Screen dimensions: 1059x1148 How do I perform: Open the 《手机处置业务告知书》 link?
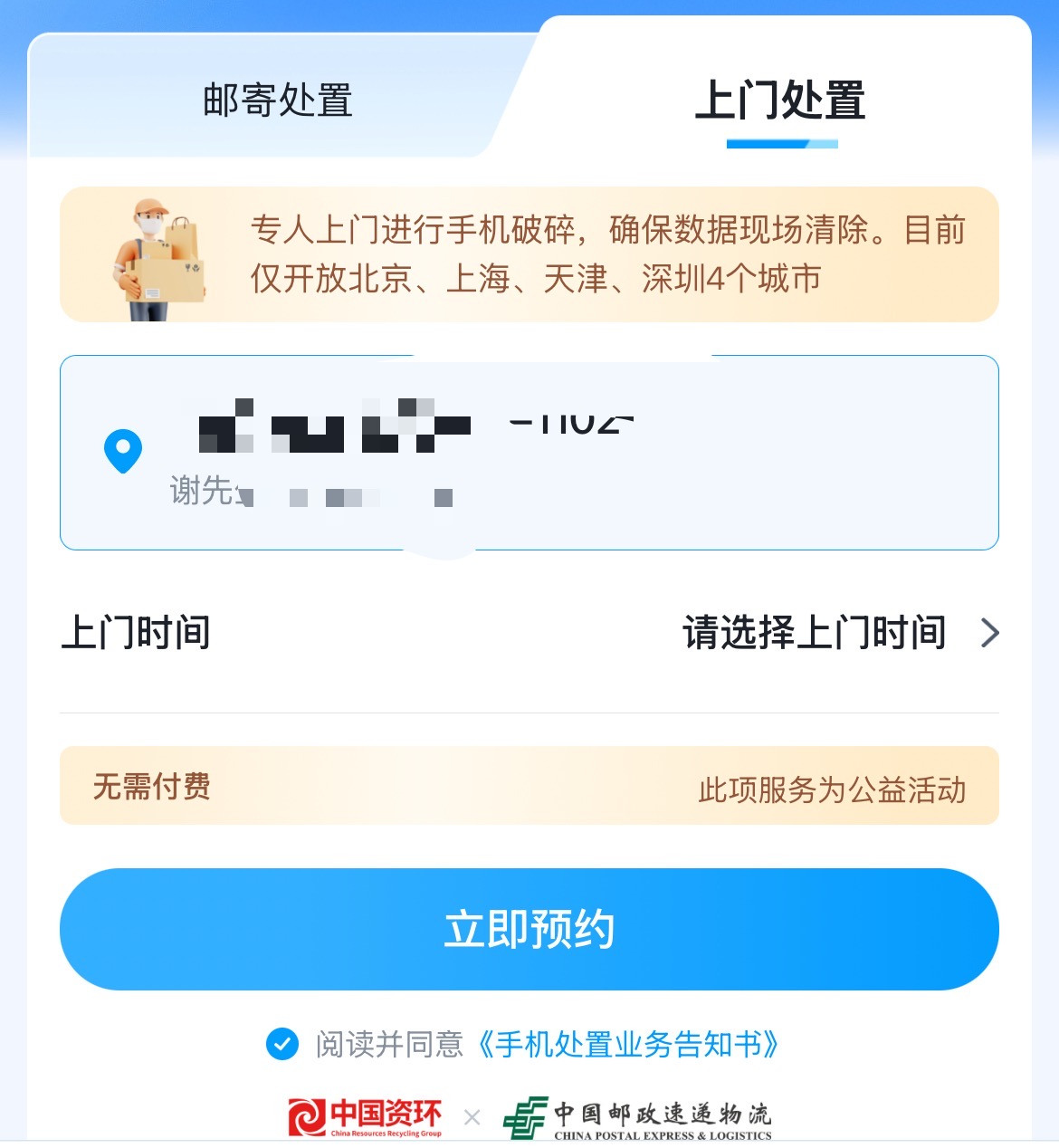pyautogui.click(x=626, y=1045)
